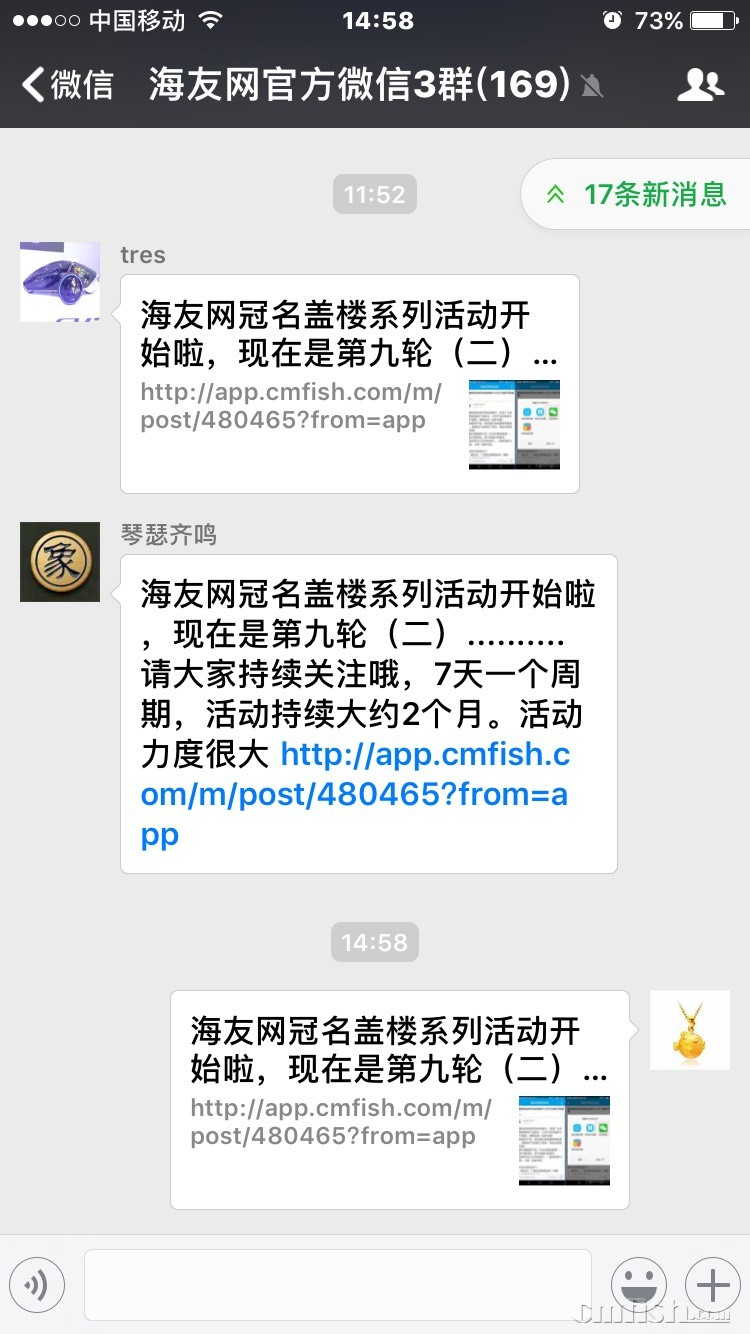
Task: Switch to voice message input
Action: pyautogui.click(x=37, y=1285)
